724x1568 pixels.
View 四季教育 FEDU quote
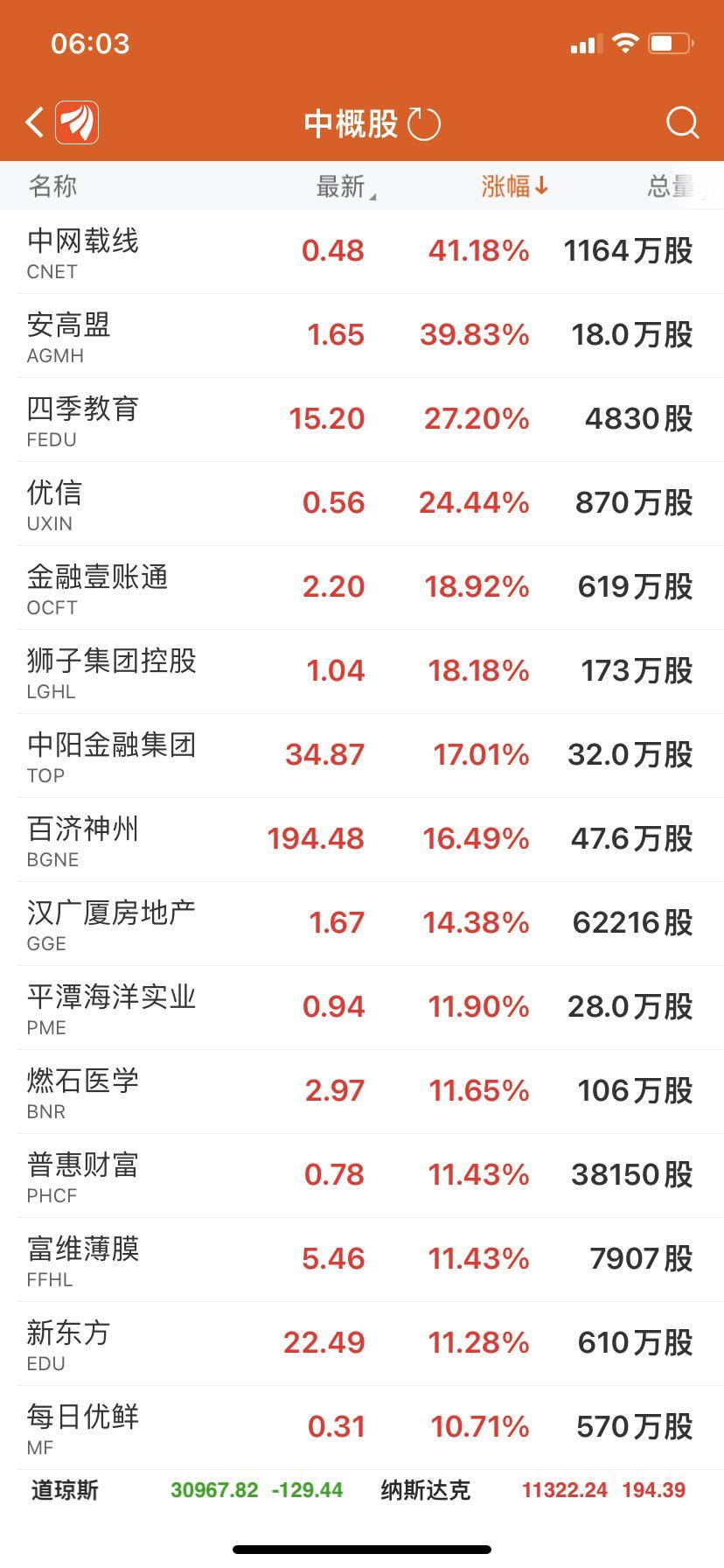pos(362,420)
